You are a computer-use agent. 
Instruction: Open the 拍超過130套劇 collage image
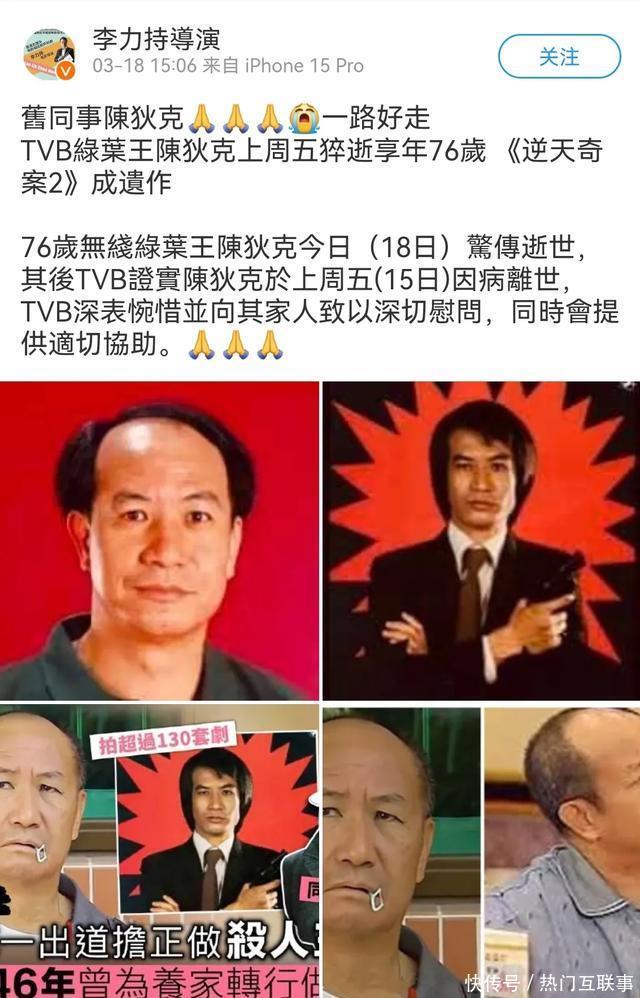pyautogui.click(x=159, y=850)
